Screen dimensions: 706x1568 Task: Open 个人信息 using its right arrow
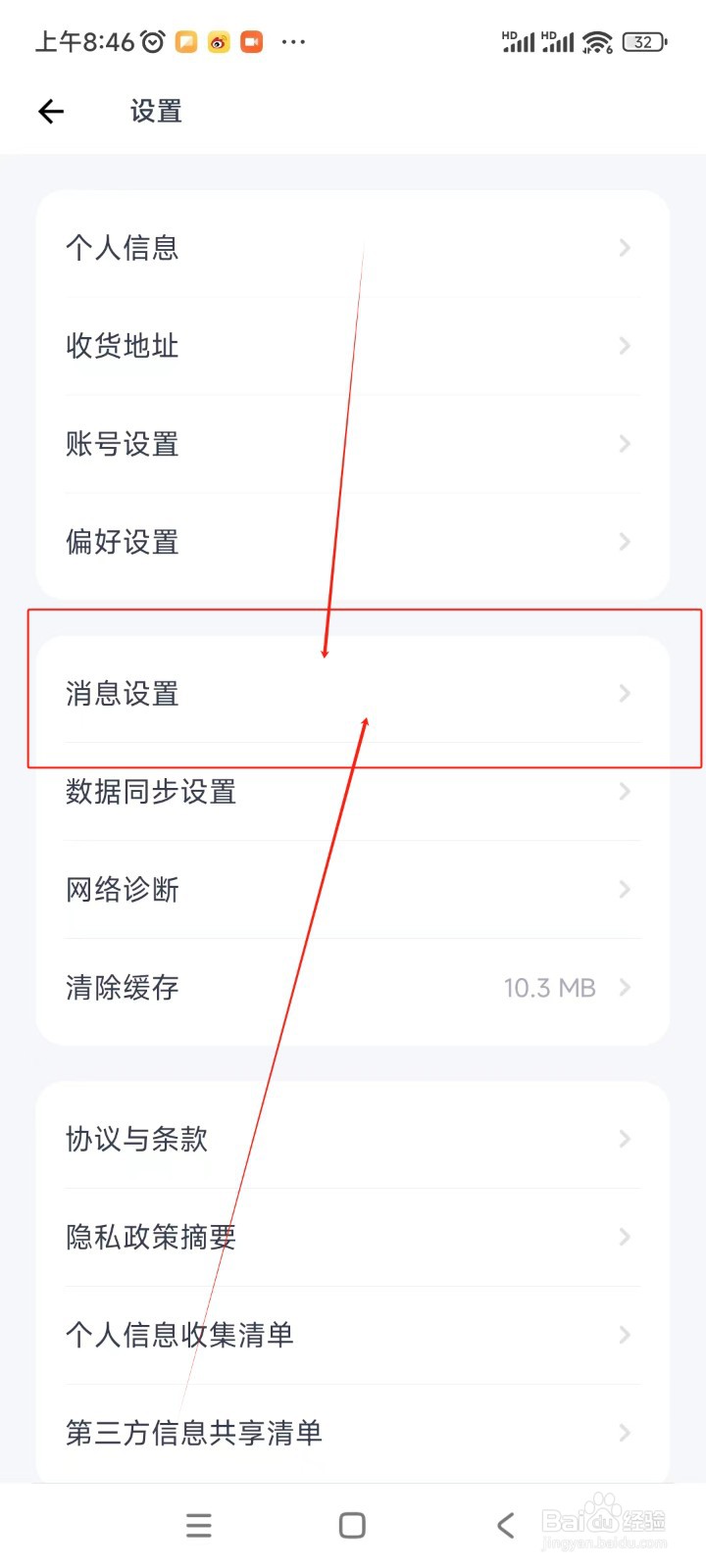625,248
